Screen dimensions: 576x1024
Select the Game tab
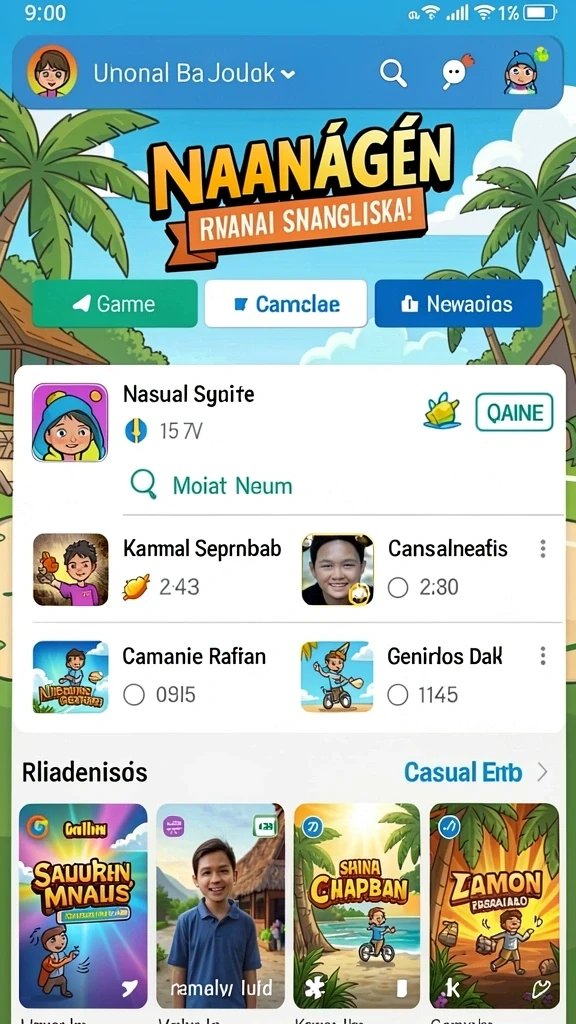tap(115, 304)
